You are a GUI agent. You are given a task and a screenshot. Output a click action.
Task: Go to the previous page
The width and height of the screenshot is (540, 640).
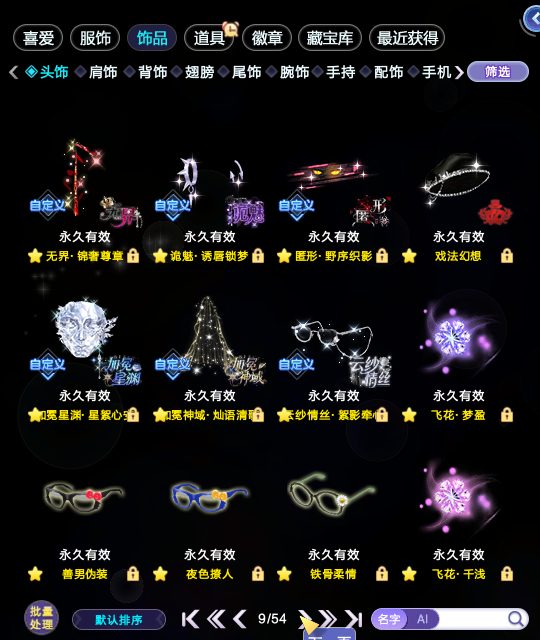tap(240, 619)
